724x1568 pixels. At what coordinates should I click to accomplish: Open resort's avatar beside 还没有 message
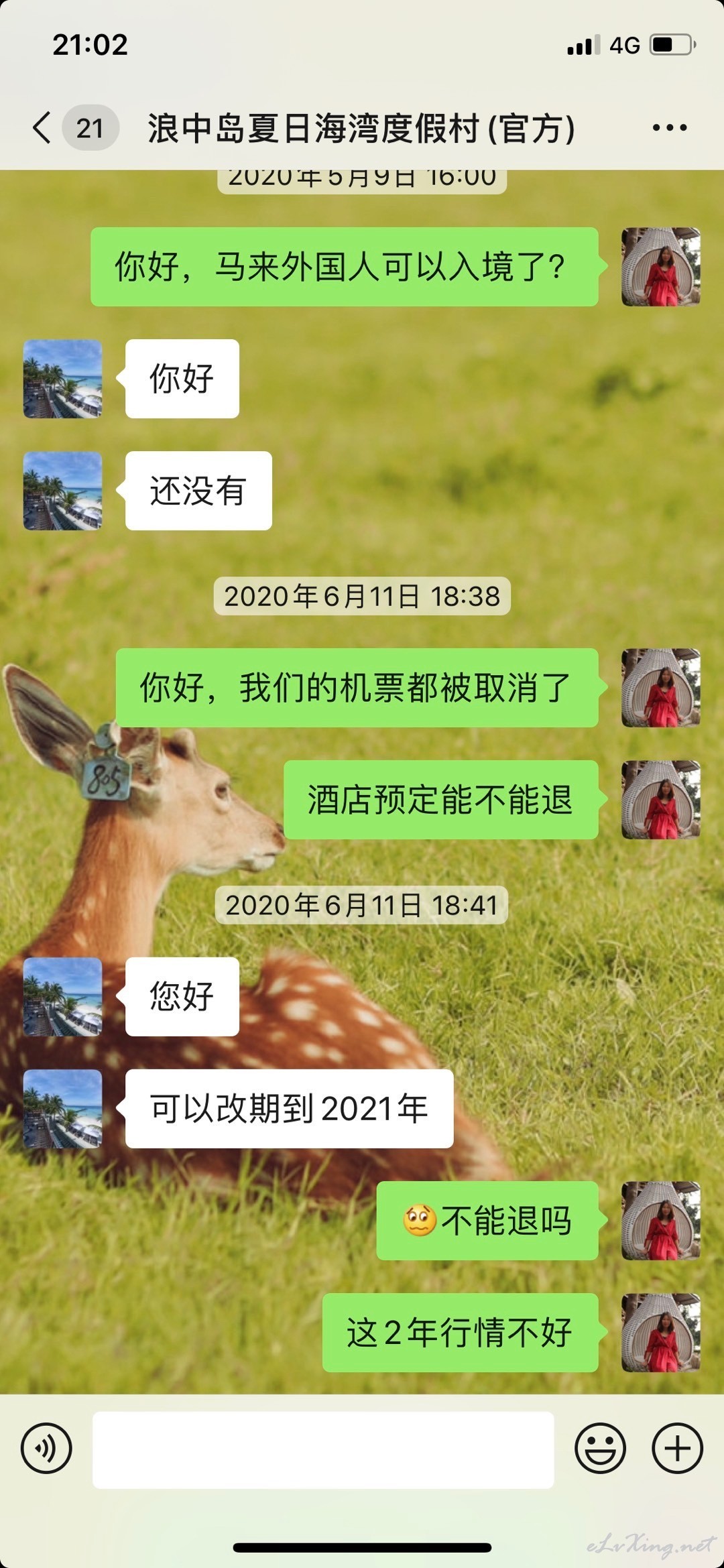click(x=63, y=491)
